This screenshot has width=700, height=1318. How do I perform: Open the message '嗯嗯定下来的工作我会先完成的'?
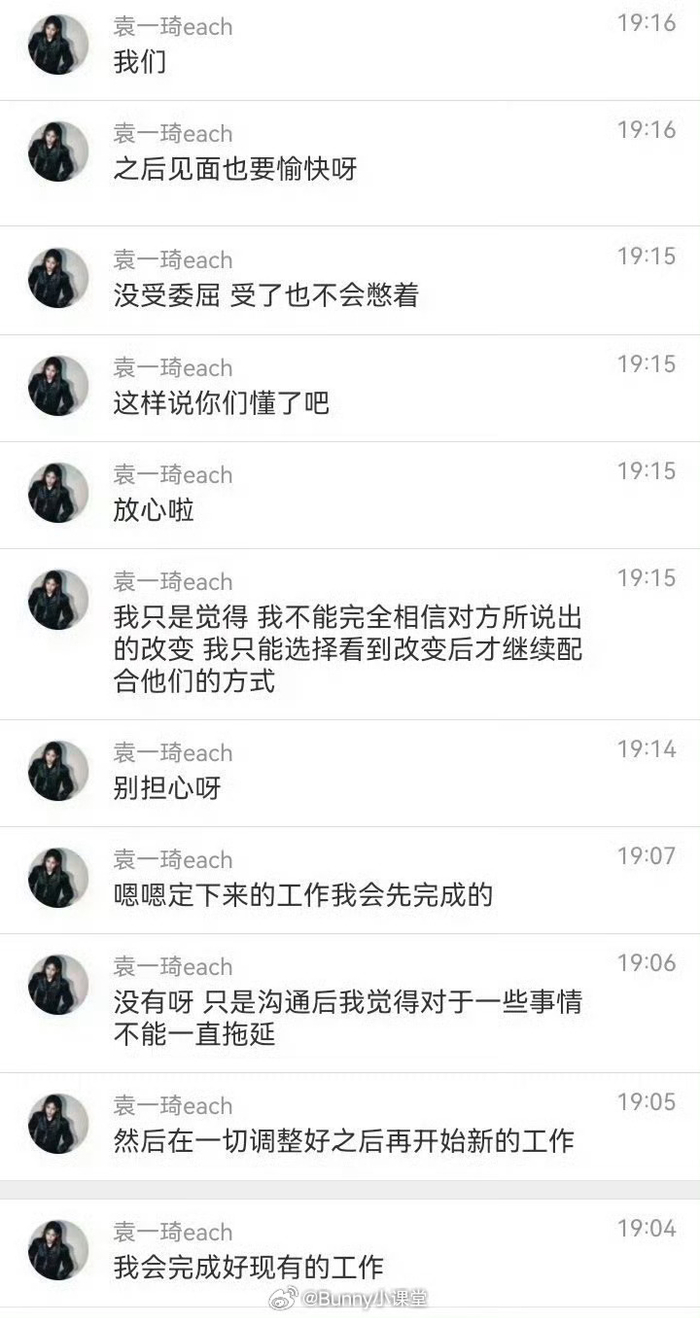tap(303, 894)
